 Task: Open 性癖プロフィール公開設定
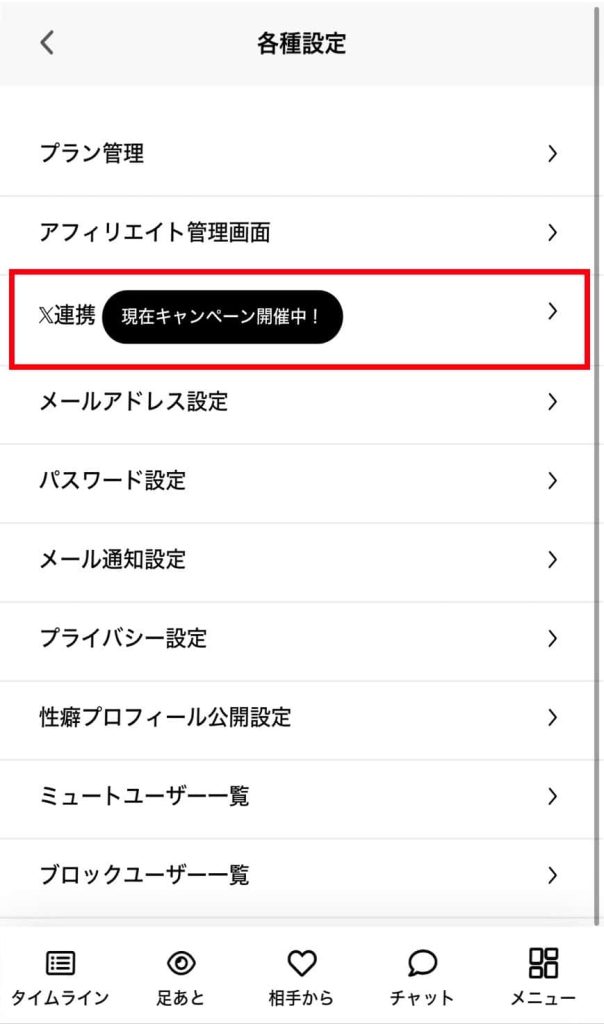pyautogui.click(x=300, y=718)
